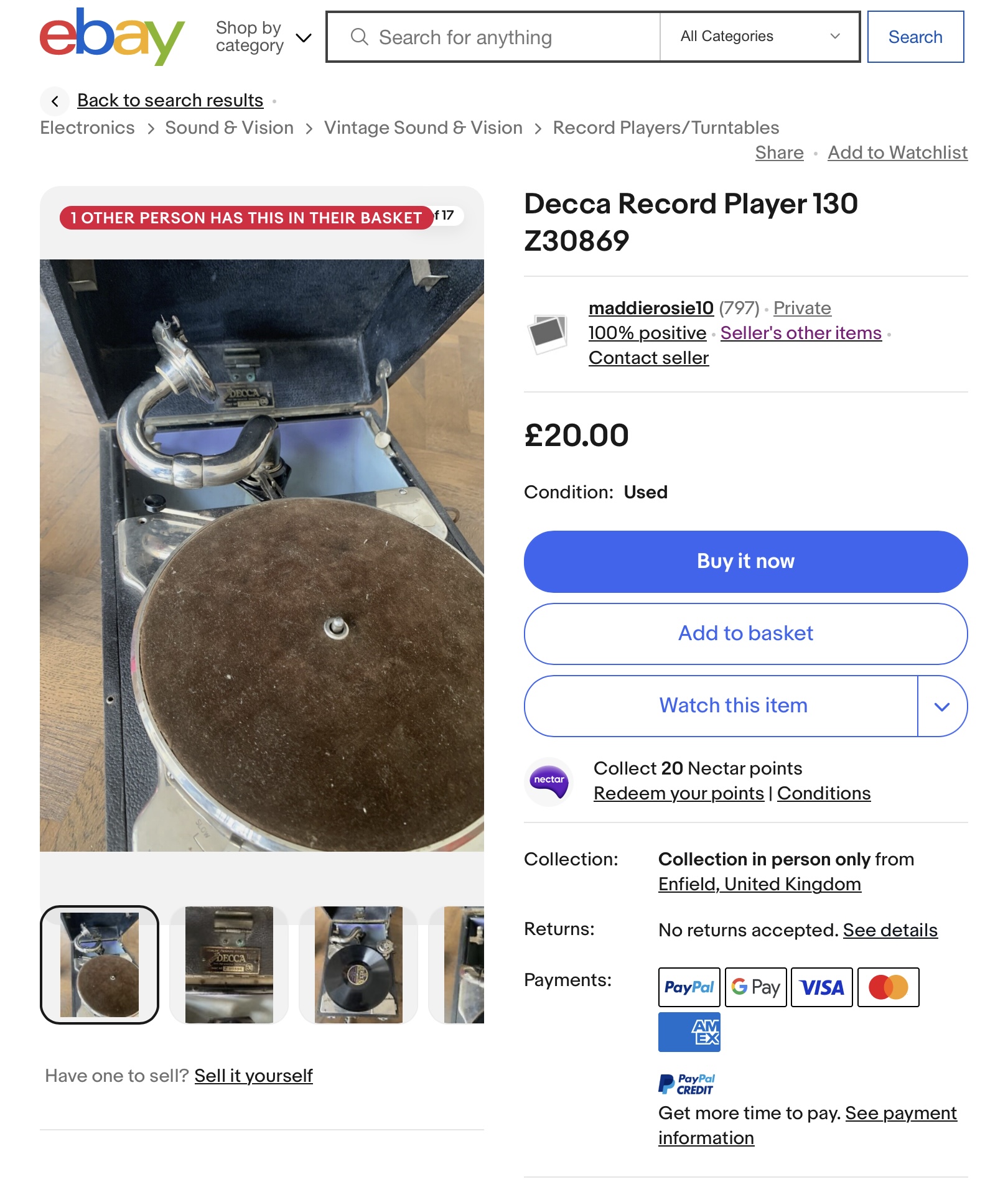Expand the watch options chevron

941,706
